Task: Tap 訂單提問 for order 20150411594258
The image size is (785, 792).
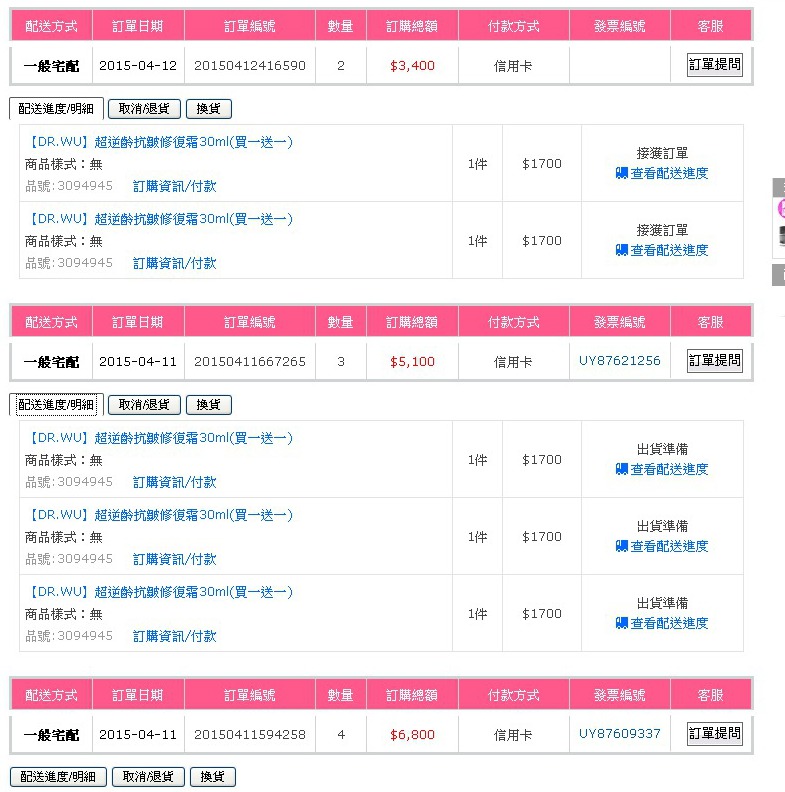Action: coord(714,734)
